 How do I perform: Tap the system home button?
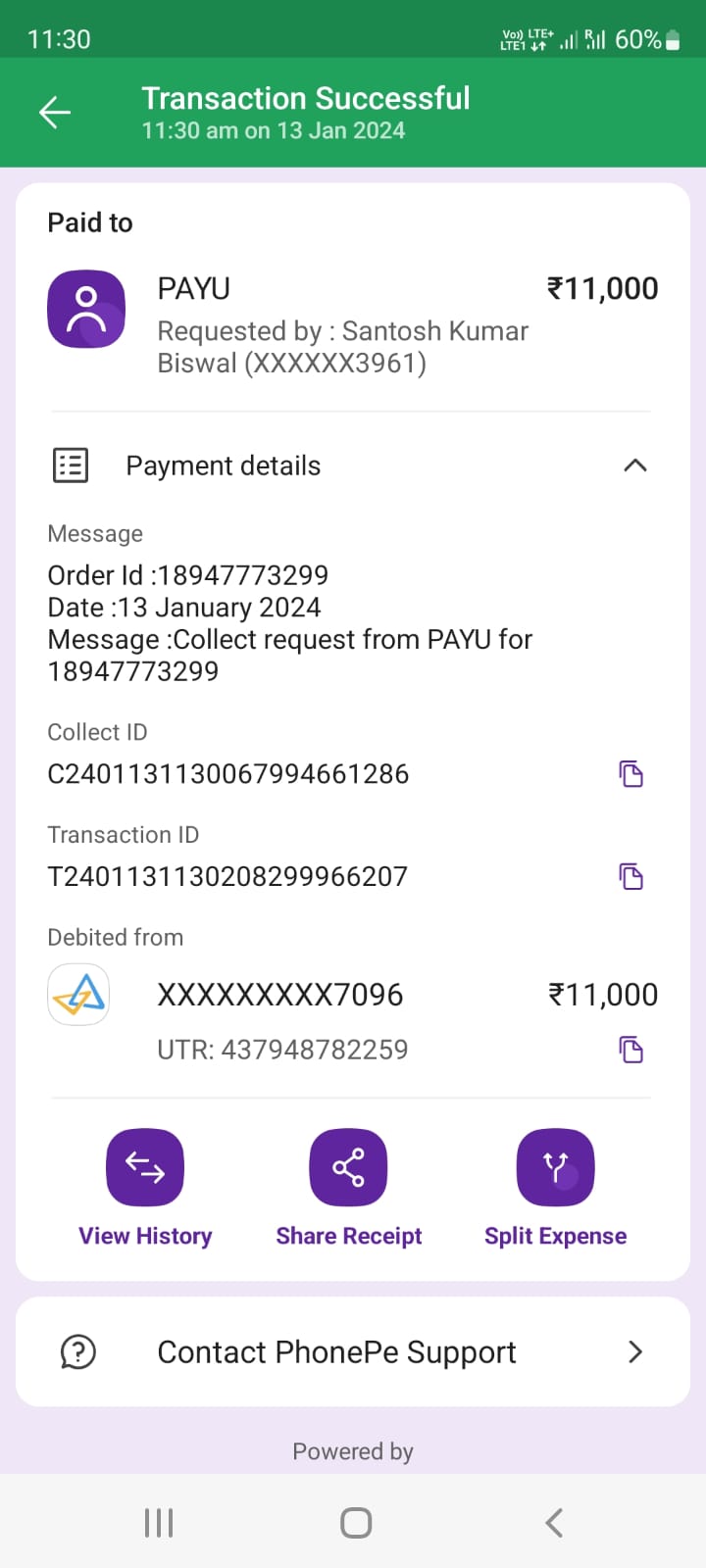tap(355, 1523)
